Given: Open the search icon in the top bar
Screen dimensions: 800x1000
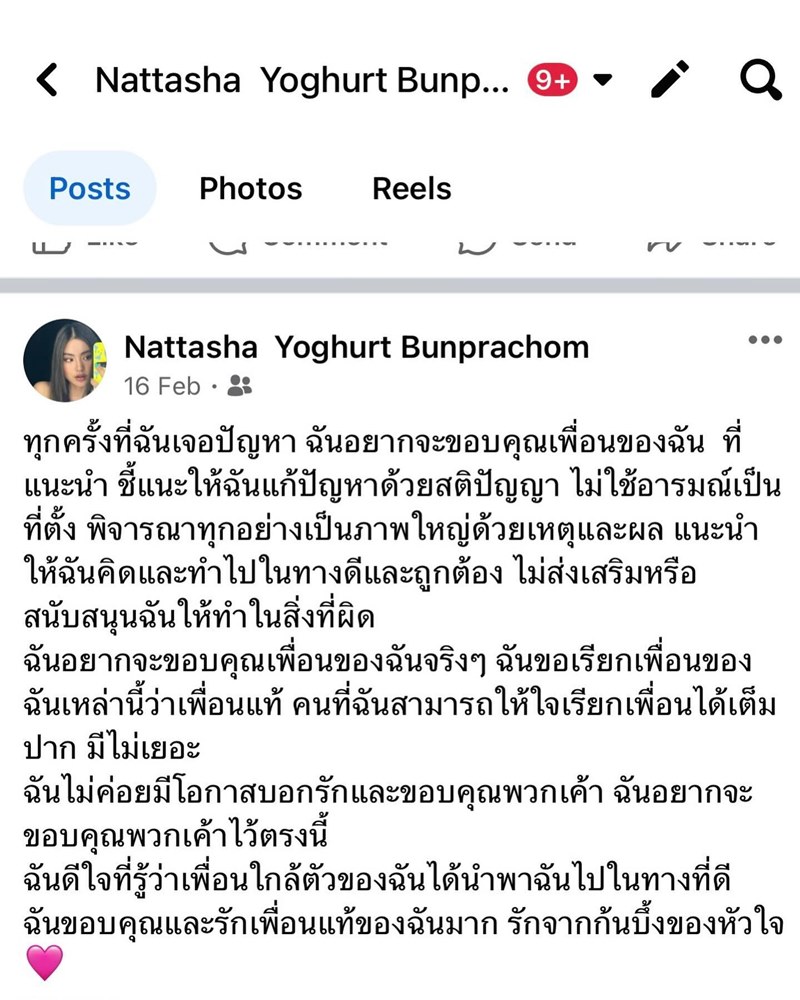Looking at the screenshot, I should 760,80.
